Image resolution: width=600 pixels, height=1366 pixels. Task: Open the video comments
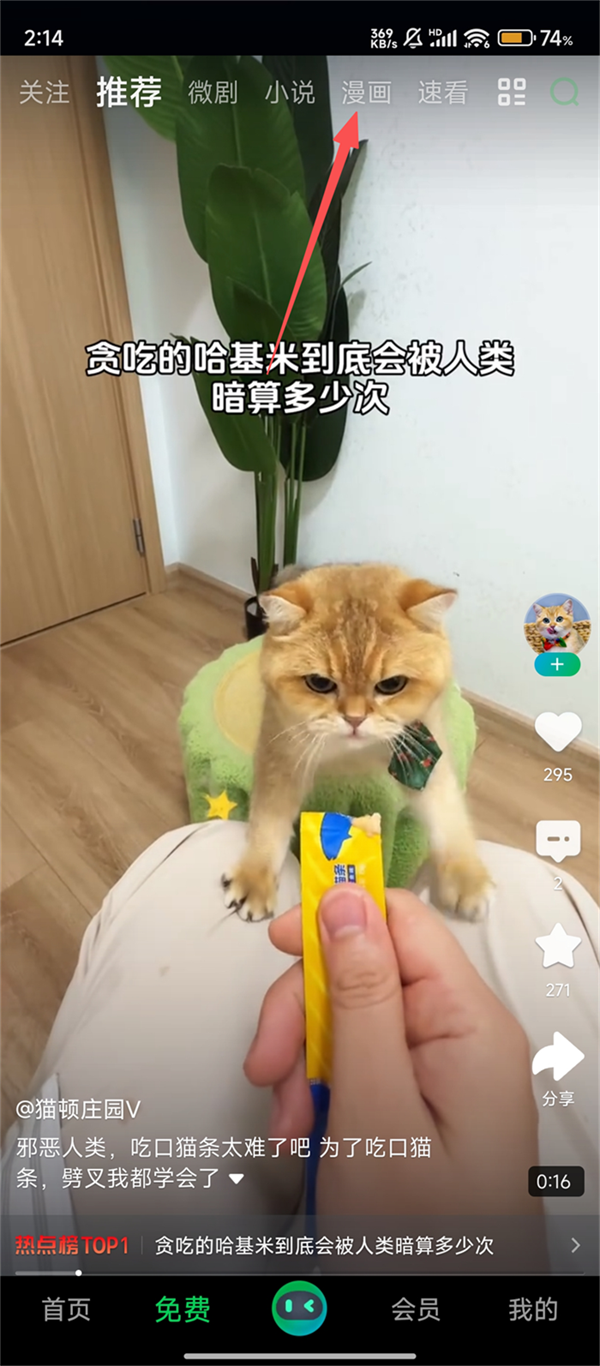point(557,841)
